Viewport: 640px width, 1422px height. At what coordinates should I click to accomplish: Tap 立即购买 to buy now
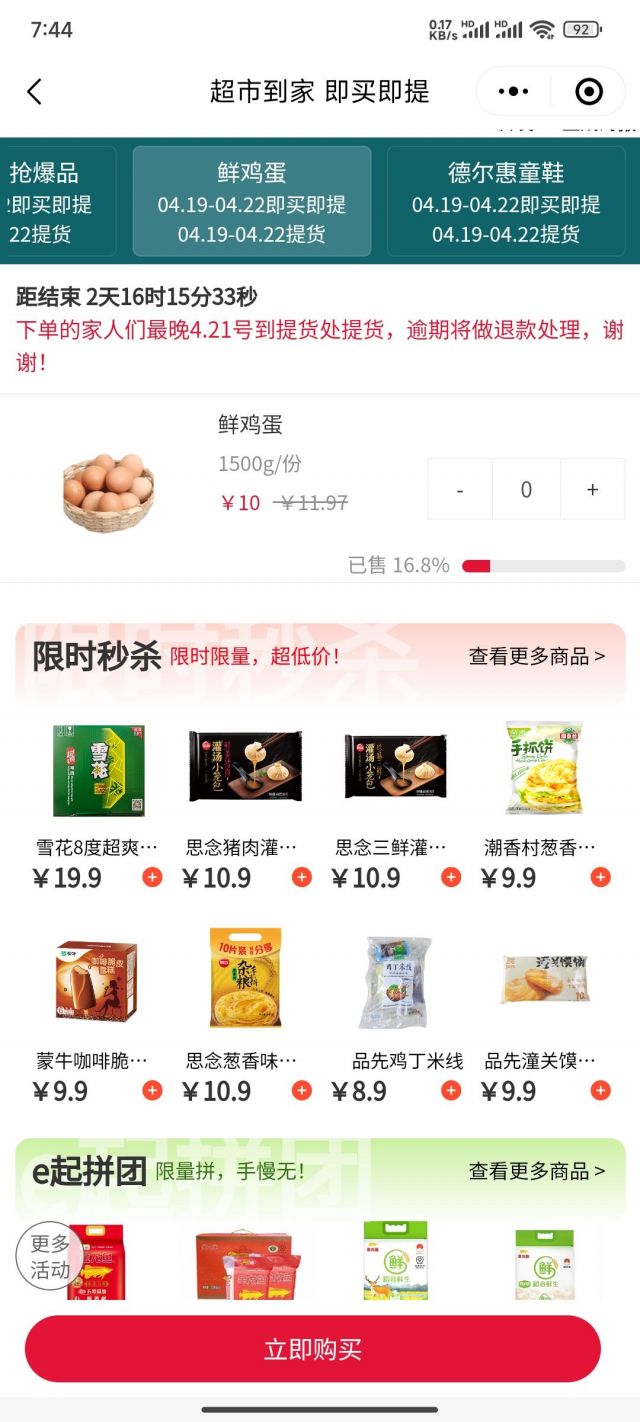tap(313, 1349)
